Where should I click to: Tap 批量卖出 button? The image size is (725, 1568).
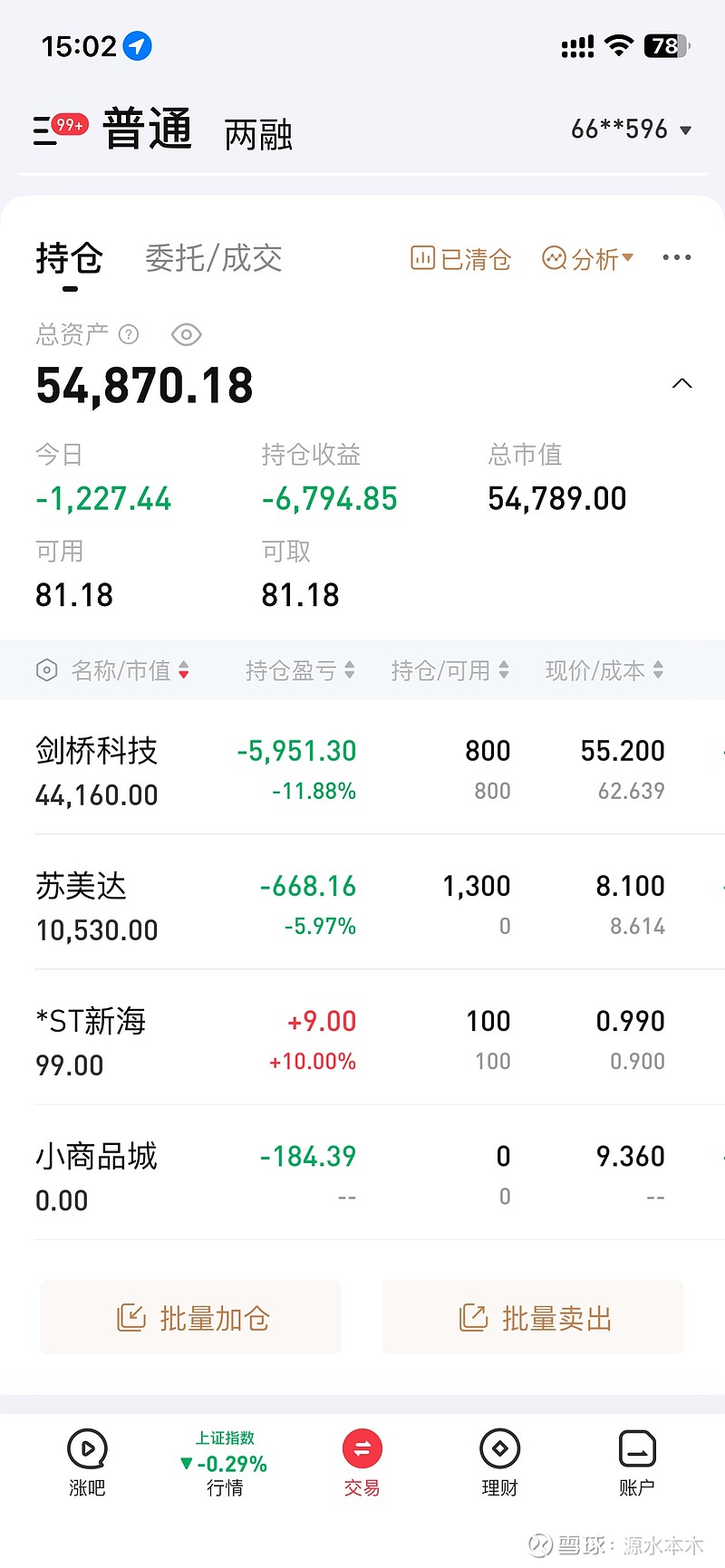point(533,1318)
